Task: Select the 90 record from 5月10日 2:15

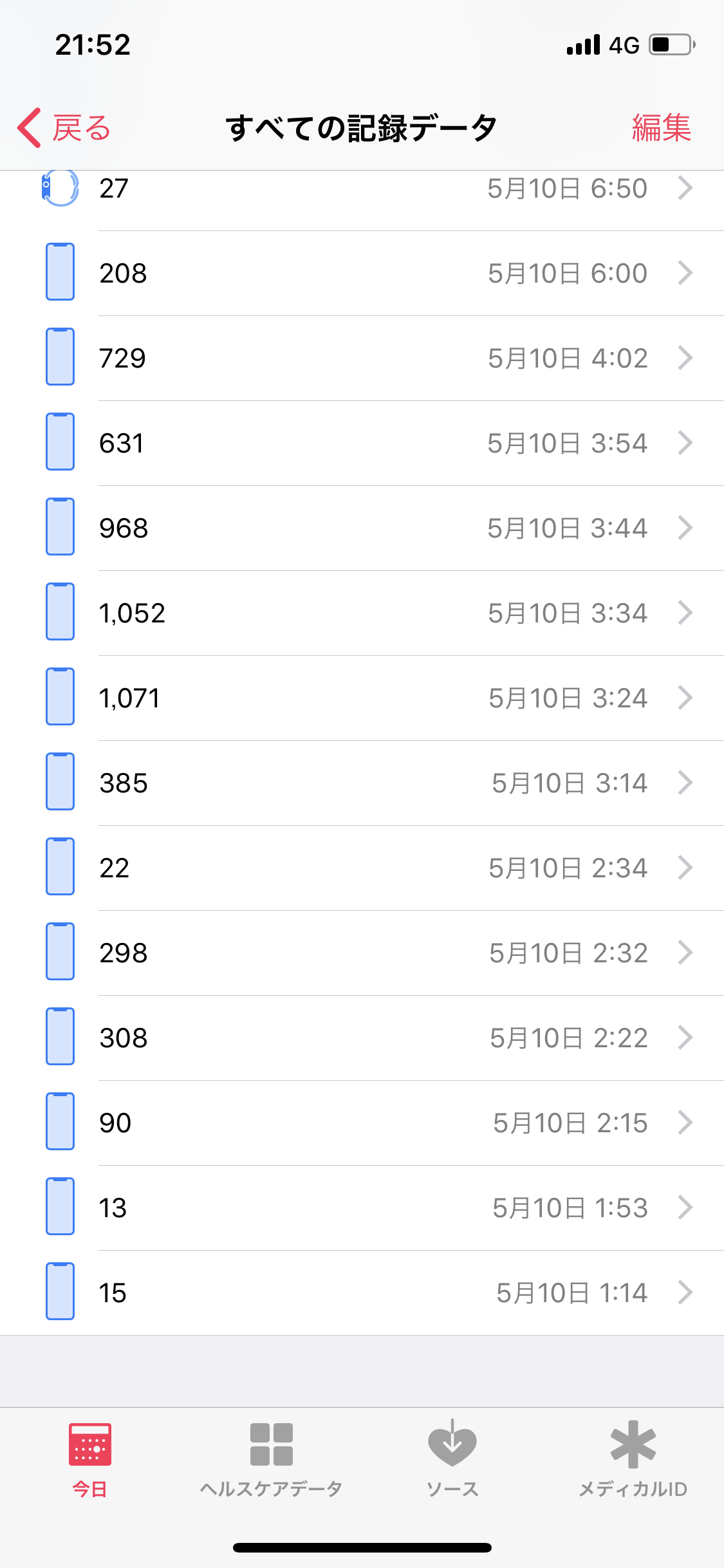Action: [362, 1123]
